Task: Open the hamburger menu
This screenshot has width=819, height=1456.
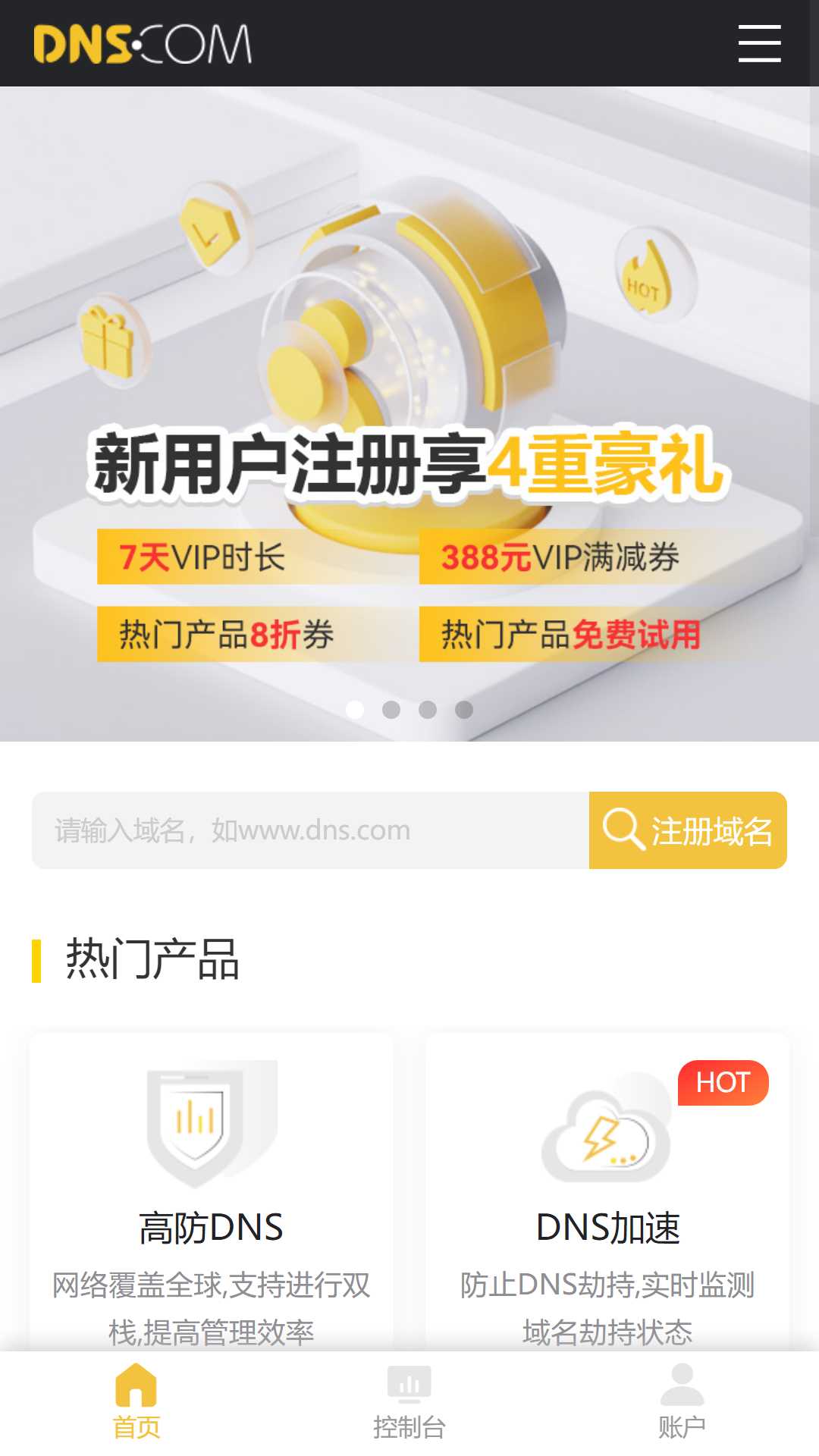Action: tap(759, 43)
